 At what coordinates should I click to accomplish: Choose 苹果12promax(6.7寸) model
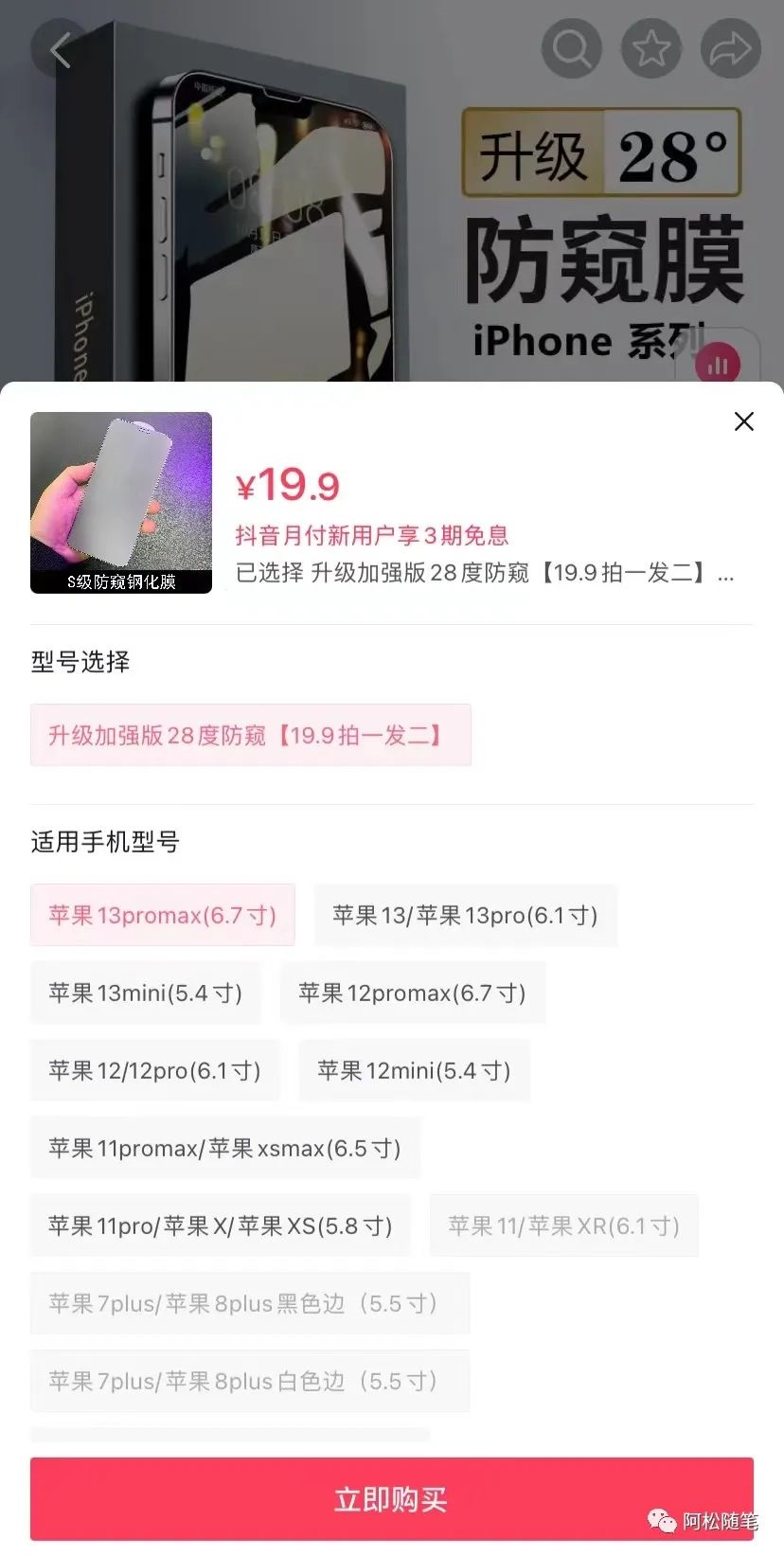pos(412,993)
